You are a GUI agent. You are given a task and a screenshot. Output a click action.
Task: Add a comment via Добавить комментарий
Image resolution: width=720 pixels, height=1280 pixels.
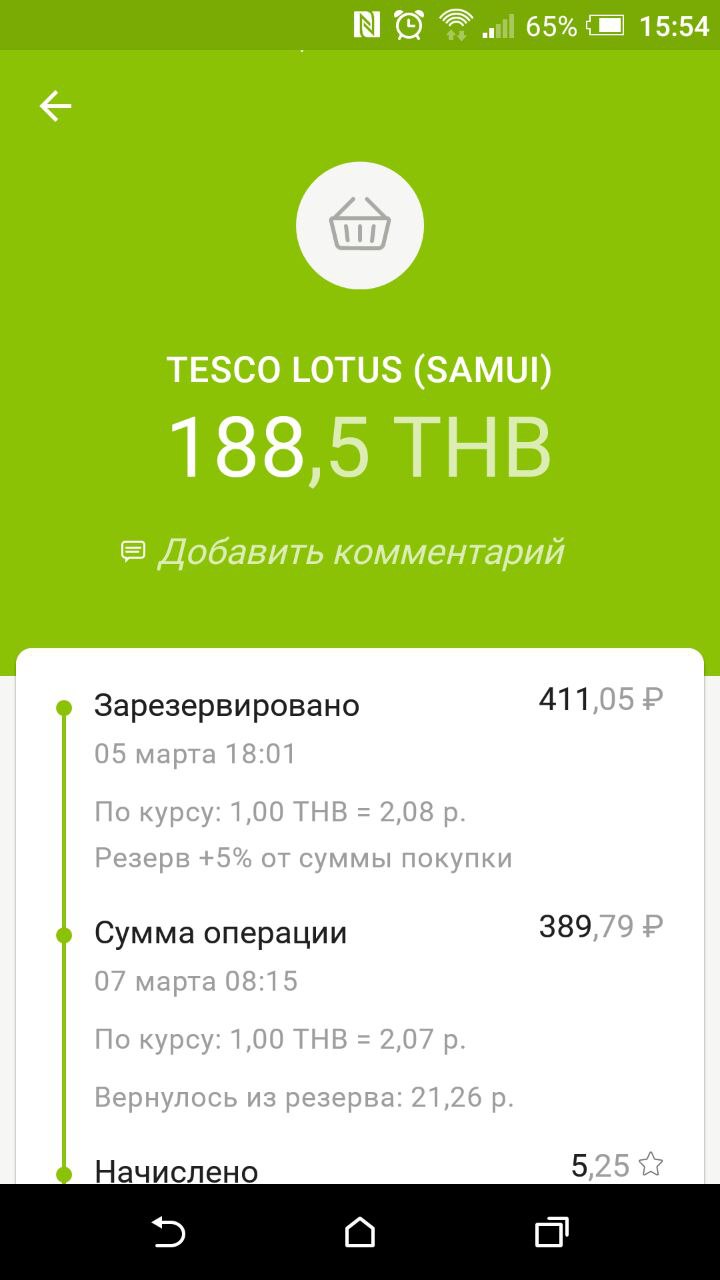pyautogui.click(x=343, y=551)
